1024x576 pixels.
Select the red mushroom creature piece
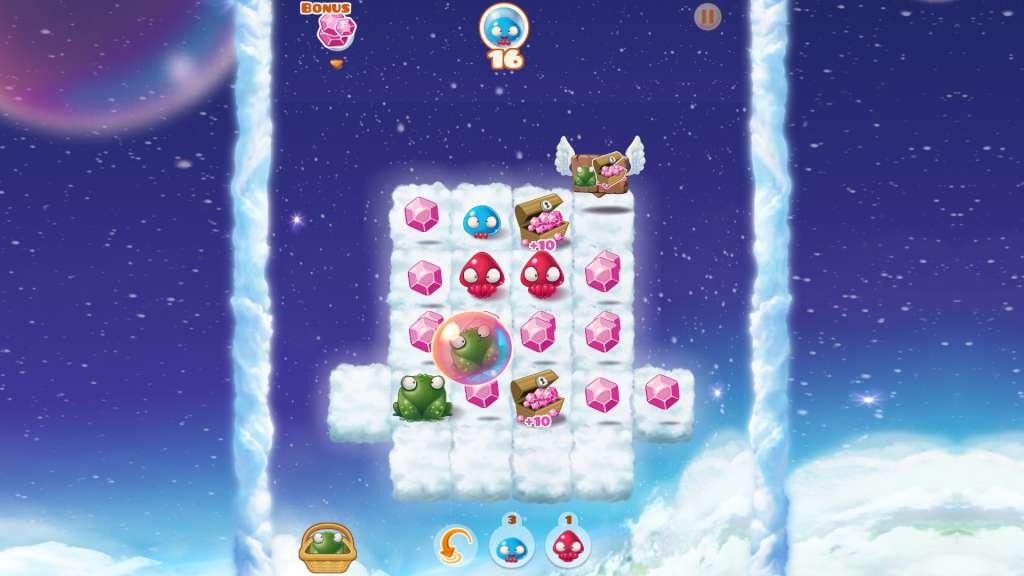[567, 546]
